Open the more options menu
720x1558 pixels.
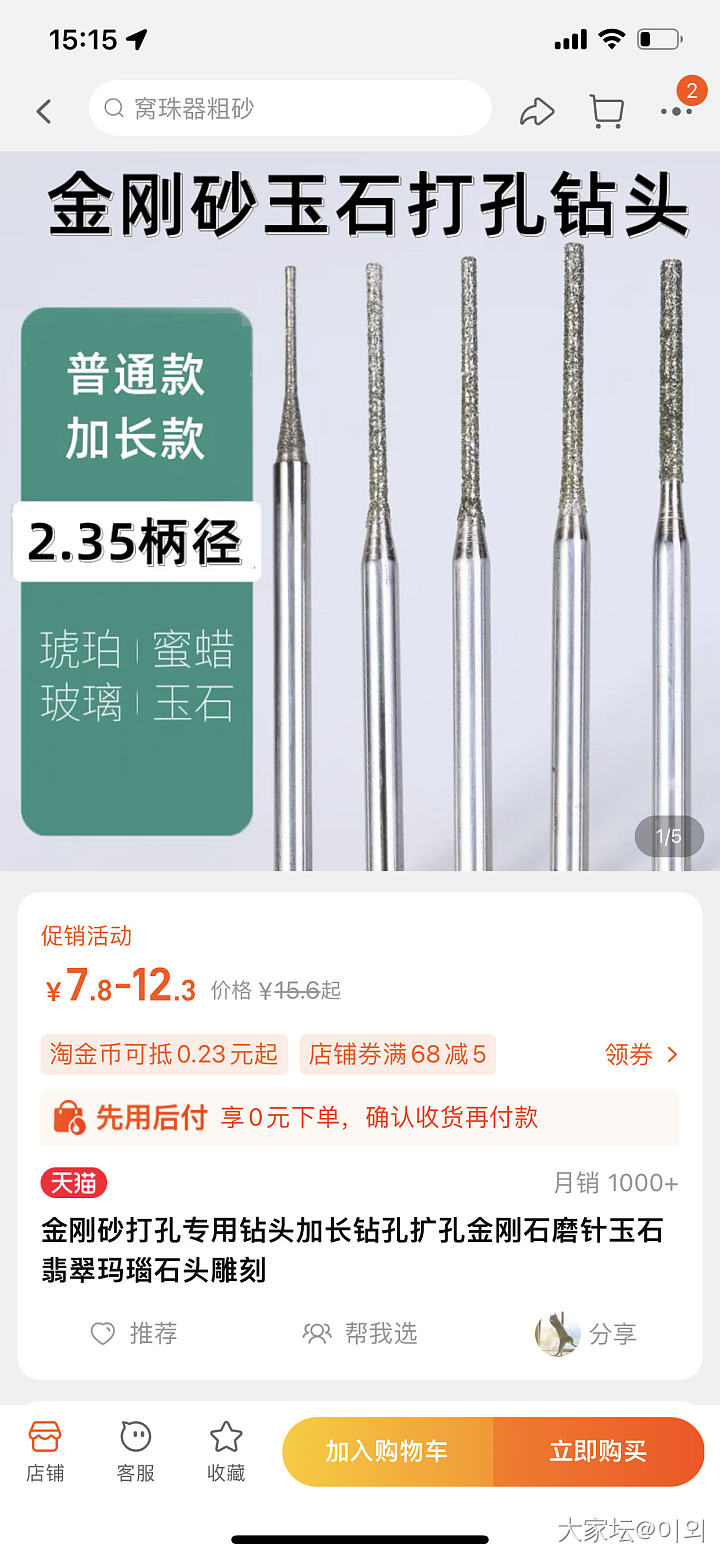tap(677, 110)
